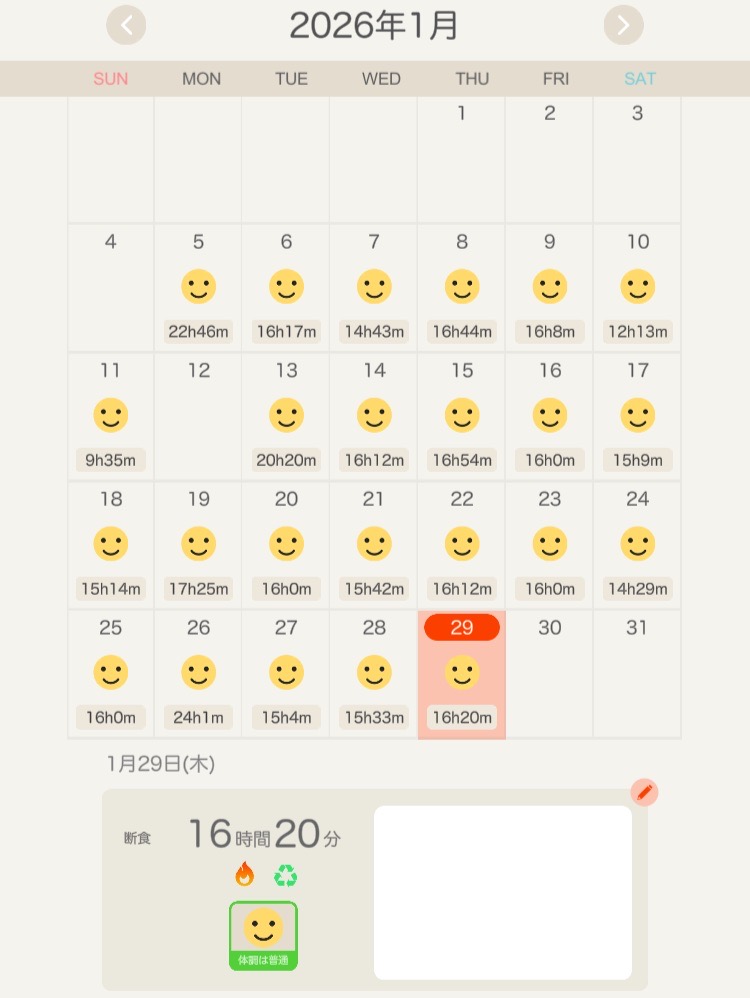Viewport: 750px width, 998px height.
Task: Select January 26 with 24h1m fast
Action: click(x=198, y=673)
